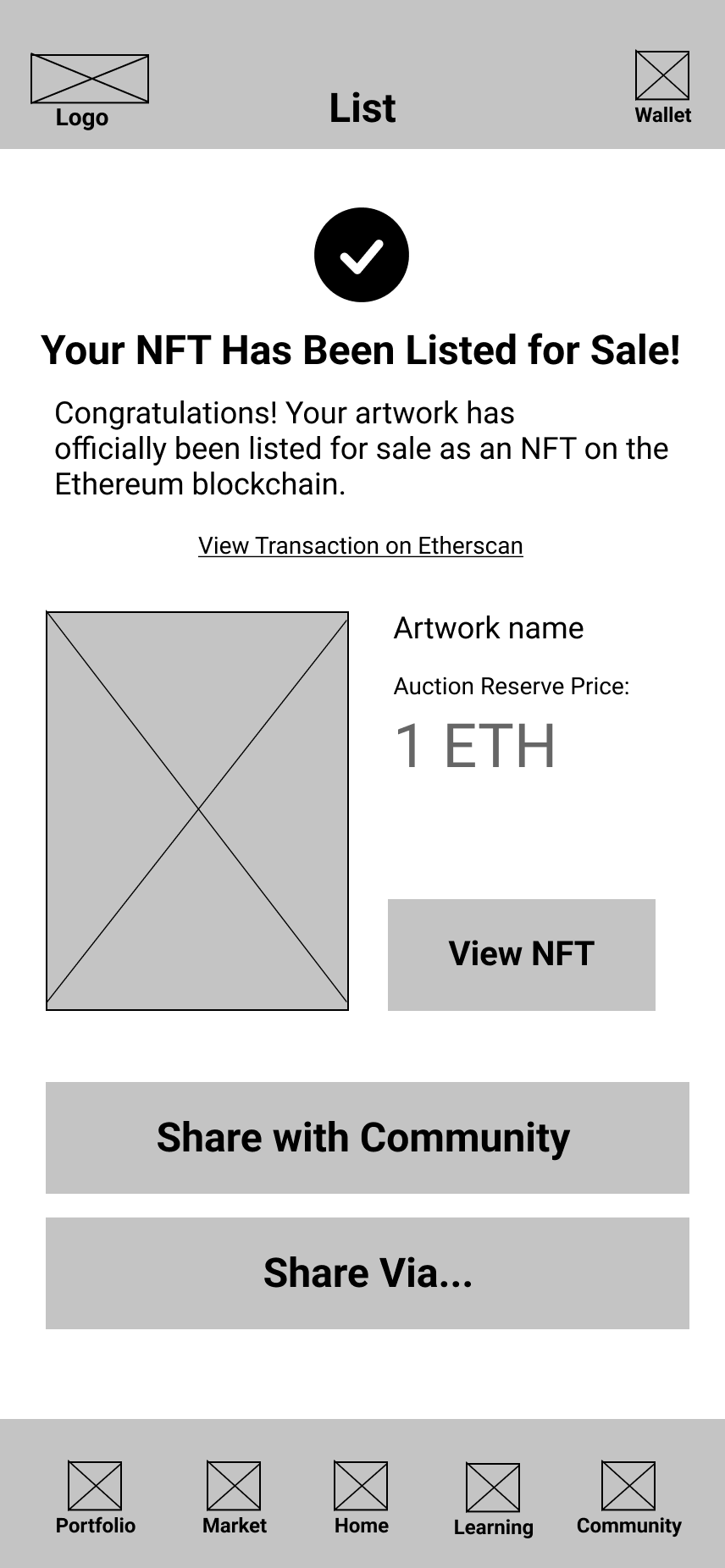Switch to the Community tab

pos(628,1498)
